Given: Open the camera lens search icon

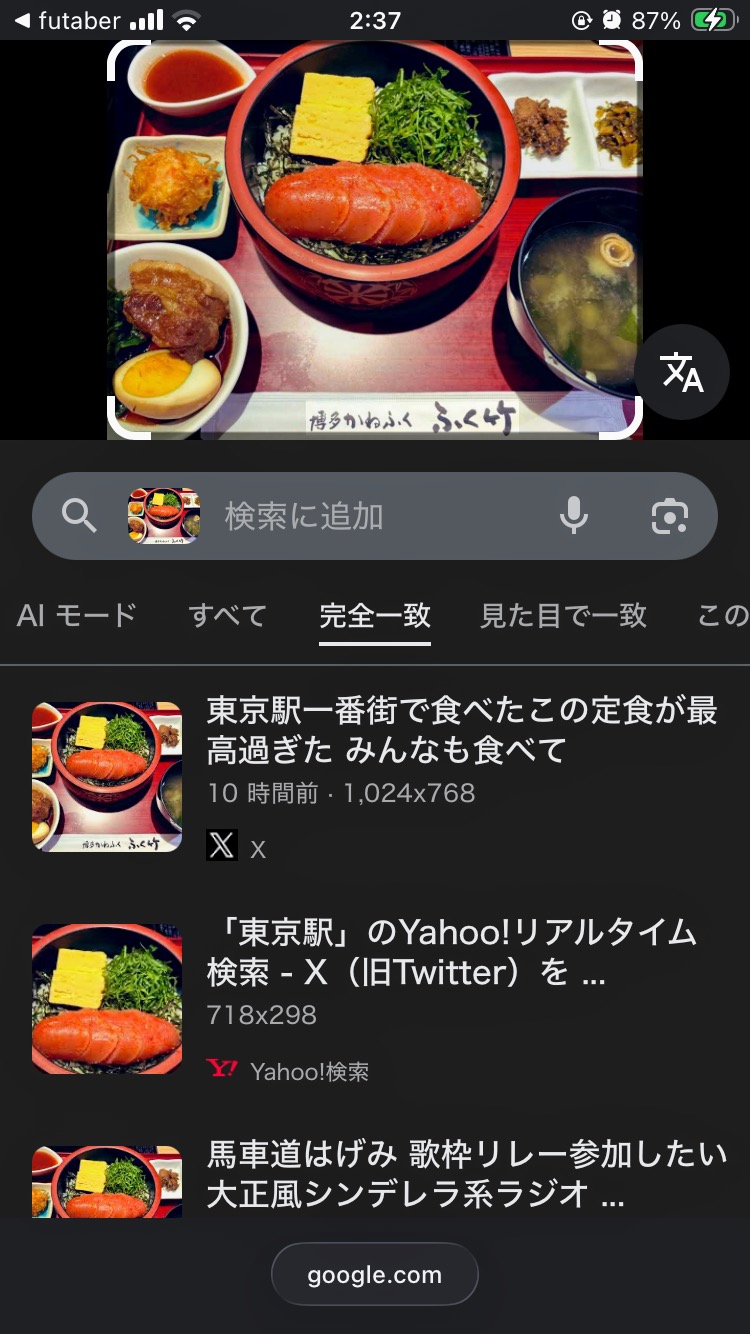Looking at the screenshot, I should 669,516.
